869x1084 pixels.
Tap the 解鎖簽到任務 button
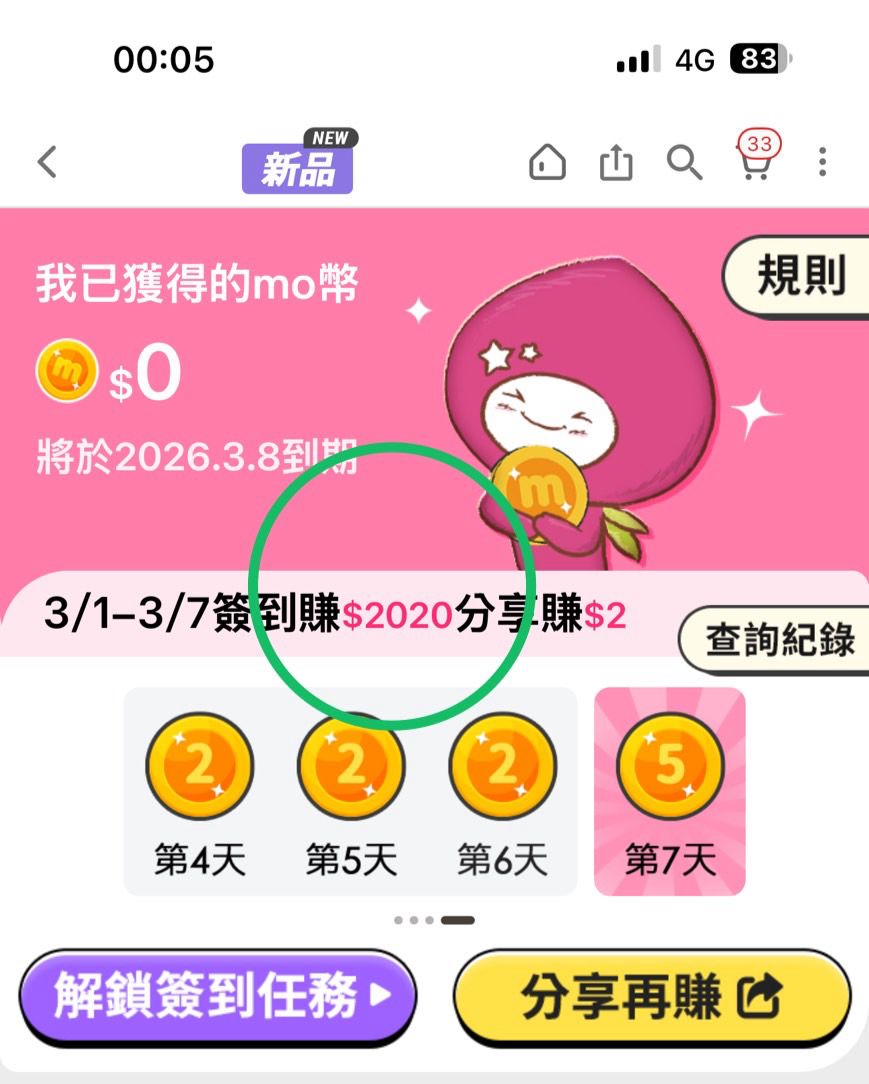pos(217,996)
